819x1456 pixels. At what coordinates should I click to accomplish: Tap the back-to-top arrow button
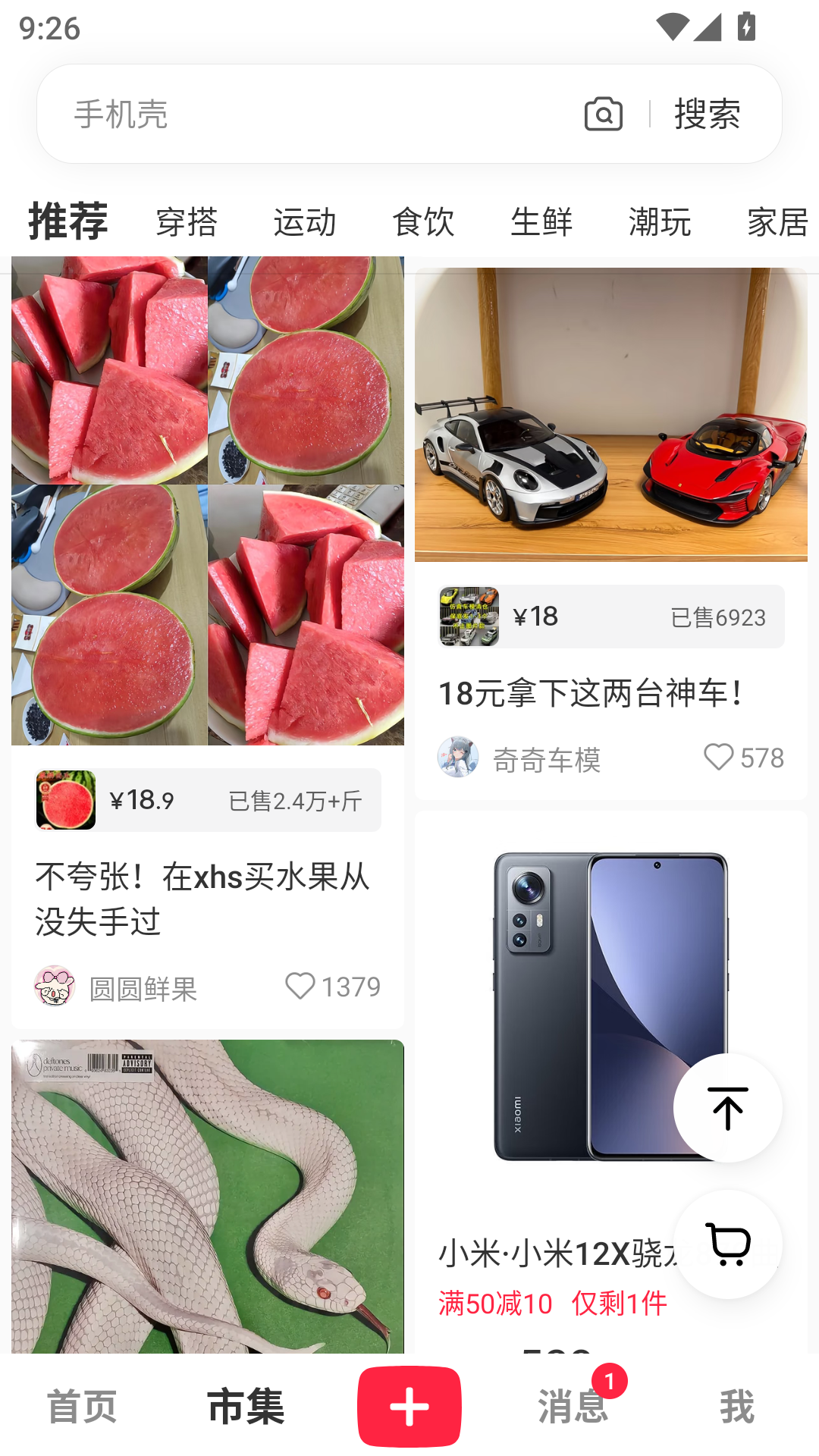coord(727,1108)
